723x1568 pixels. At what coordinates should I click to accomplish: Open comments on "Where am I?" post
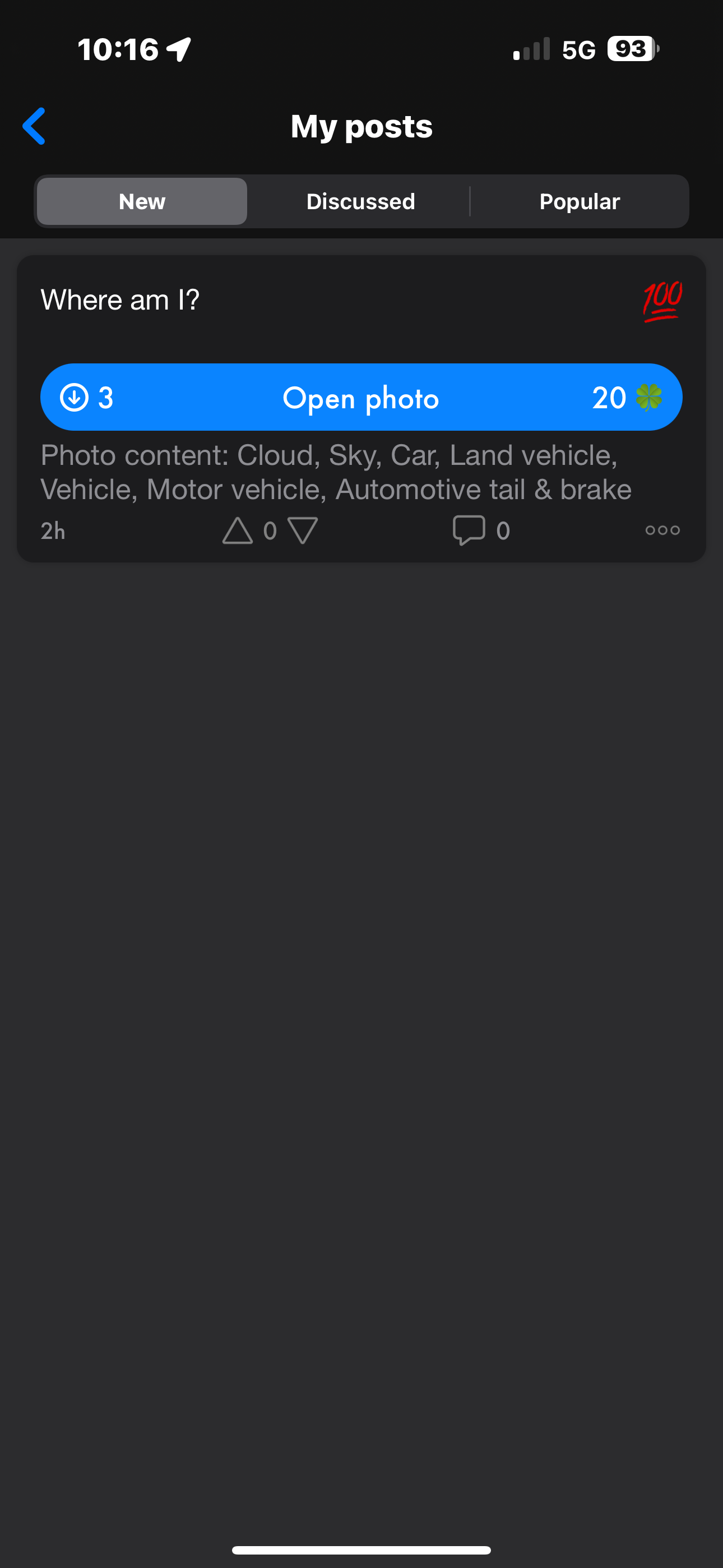pyautogui.click(x=481, y=531)
